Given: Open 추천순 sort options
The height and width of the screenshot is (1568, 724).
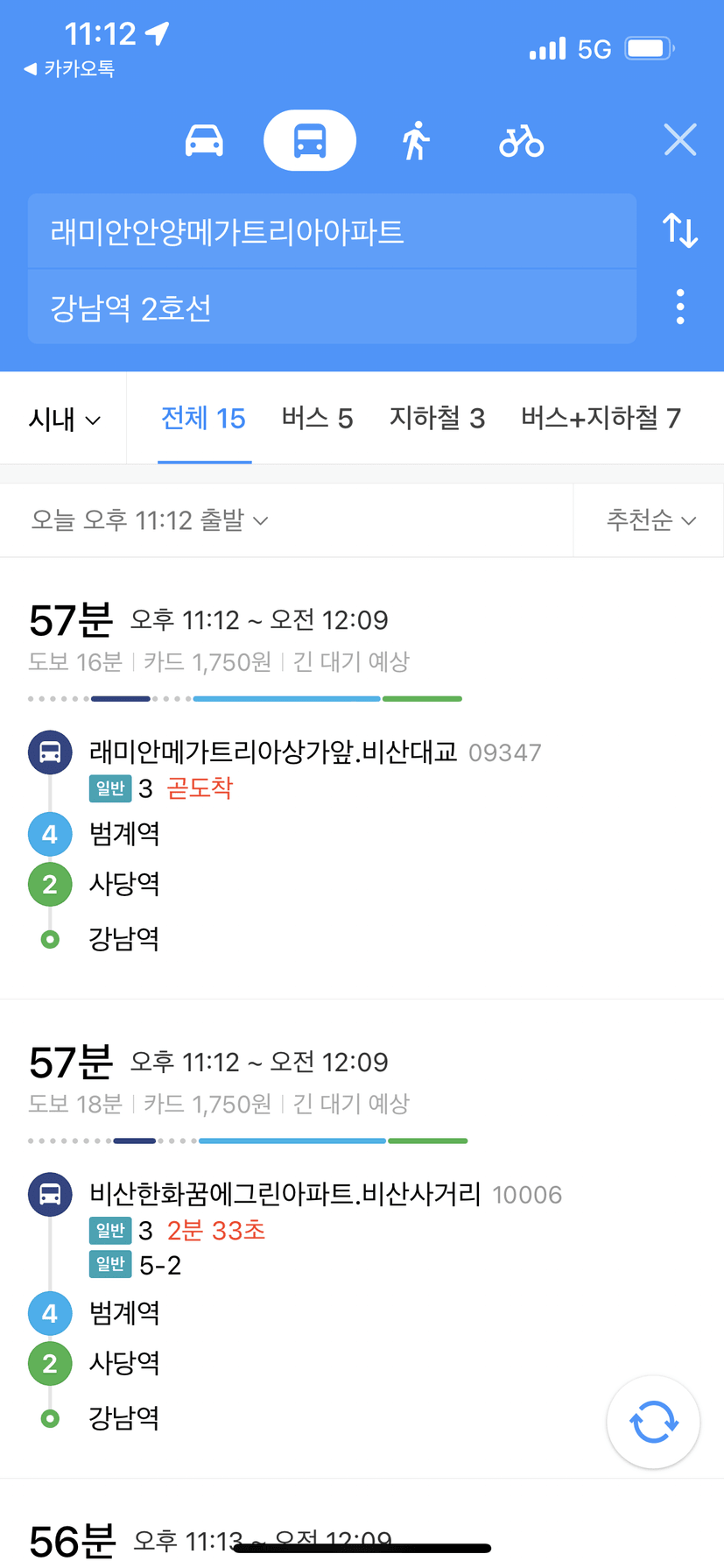Looking at the screenshot, I should (x=651, y=520).
